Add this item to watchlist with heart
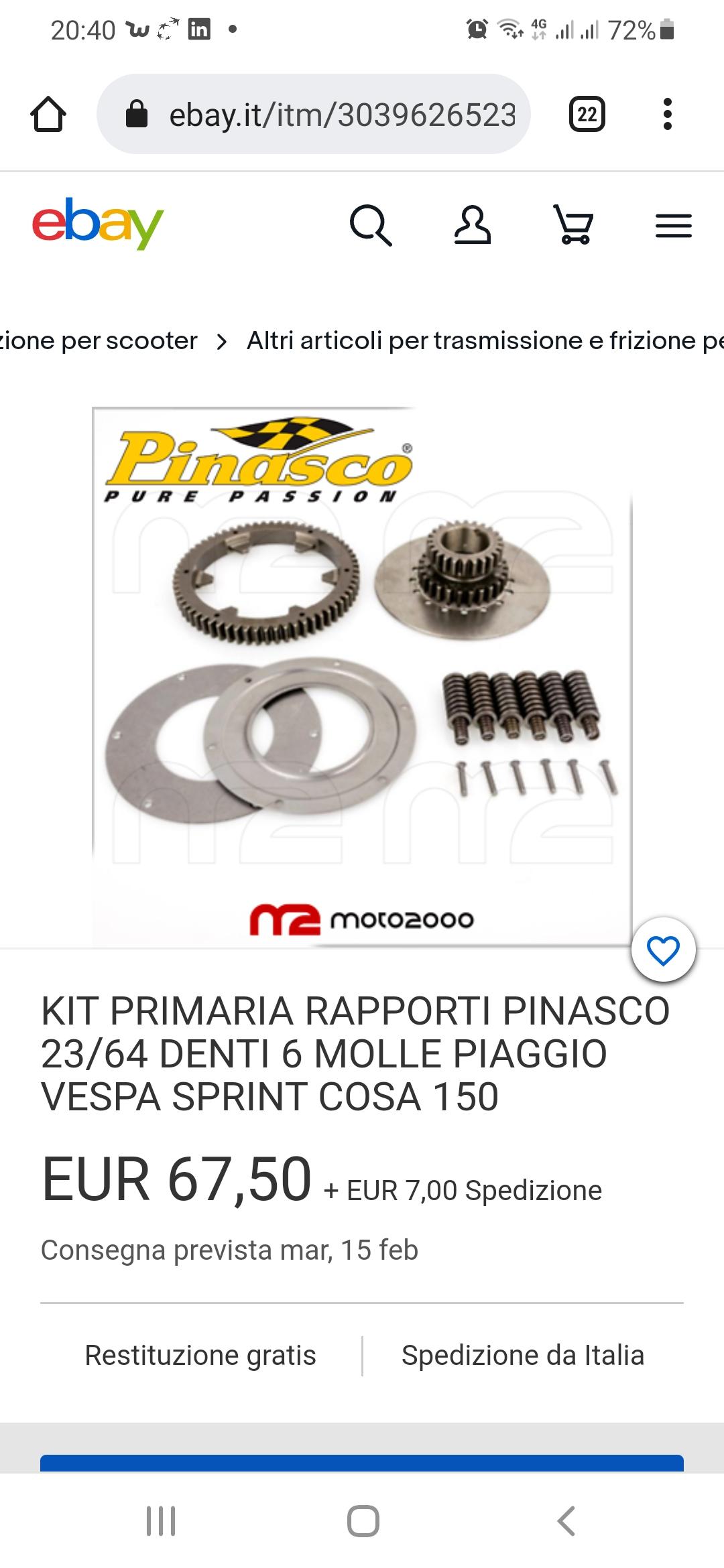The height and width of the screenshot is (1568, 724). 664,950
